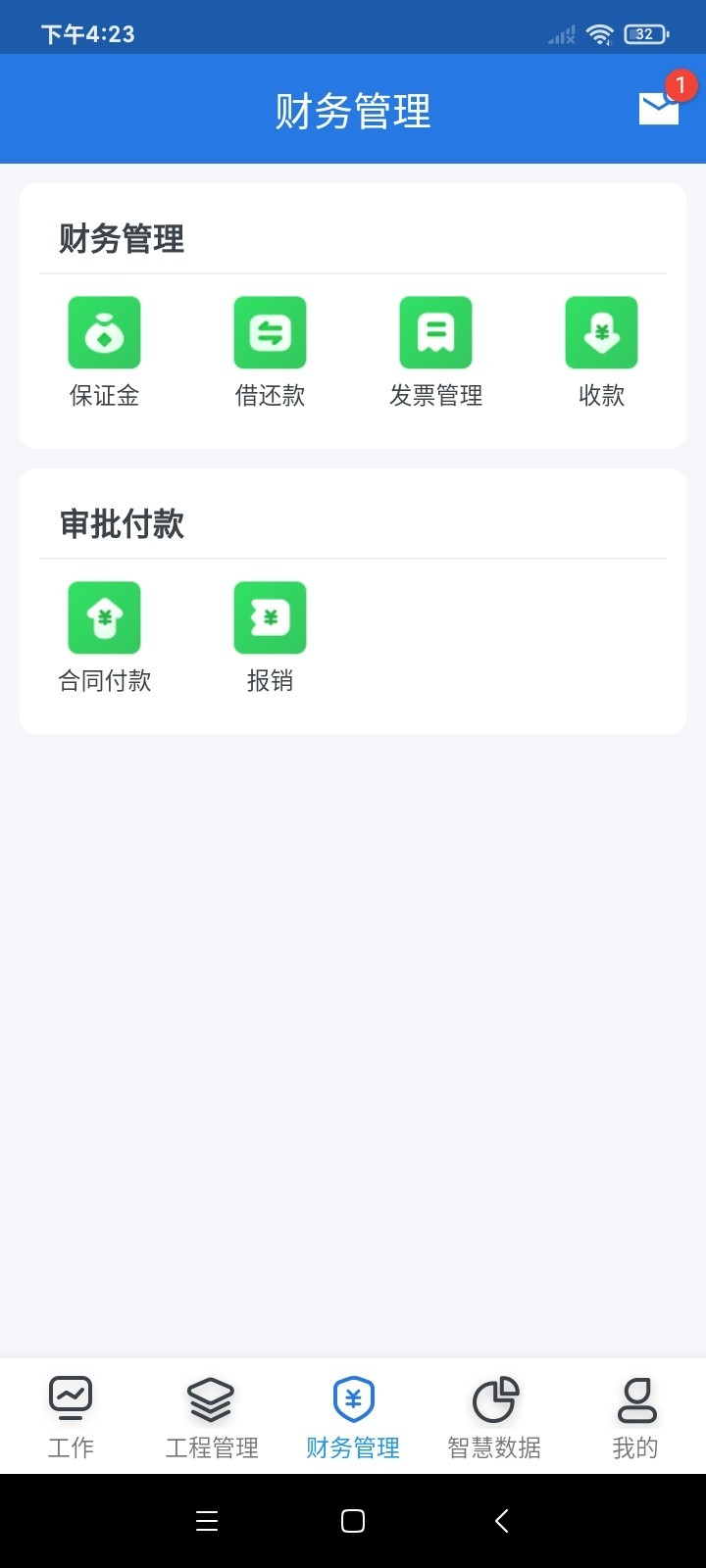Screen dimensions: 706x1568
Task: Open the 发票管理 invoice management icon
Action: click(x=435, y=331)
